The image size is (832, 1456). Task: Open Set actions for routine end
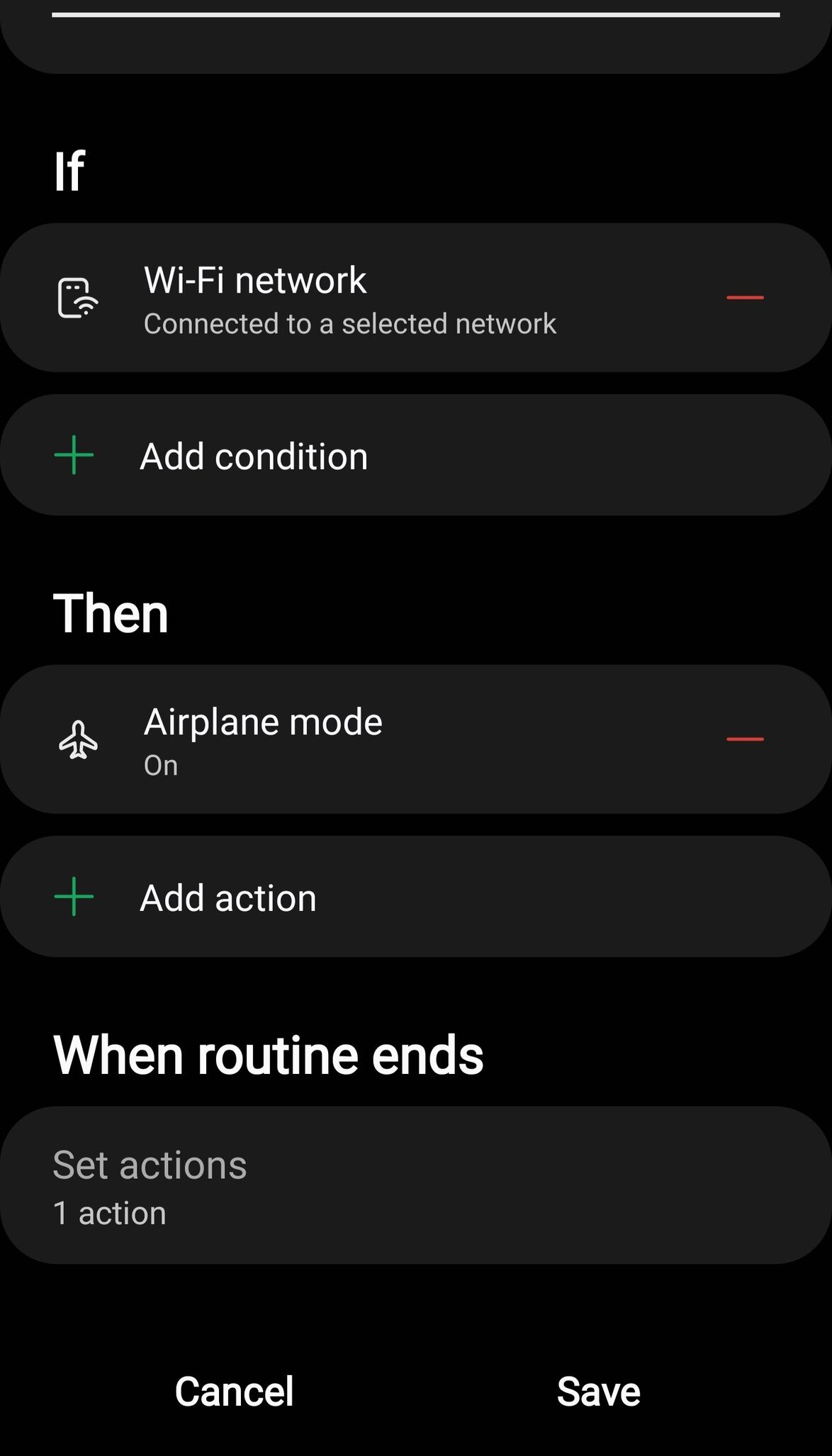tap(415, 1186)
